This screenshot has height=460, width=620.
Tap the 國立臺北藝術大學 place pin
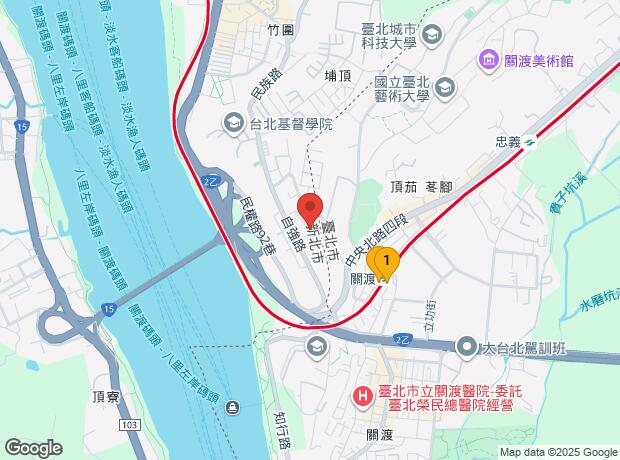tap(445, 89)
